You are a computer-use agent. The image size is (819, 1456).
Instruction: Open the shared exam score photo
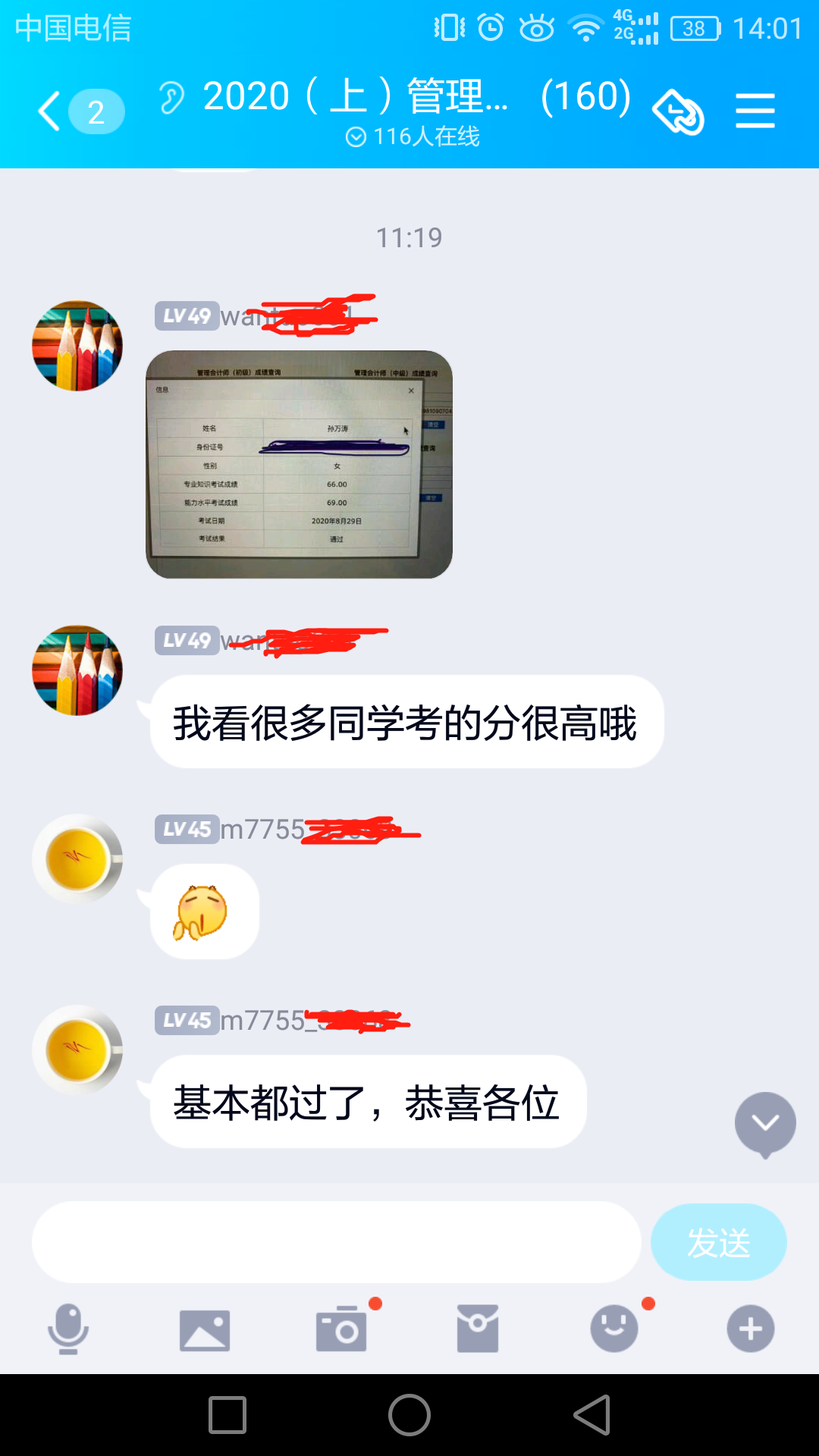[x=299, y=464]
